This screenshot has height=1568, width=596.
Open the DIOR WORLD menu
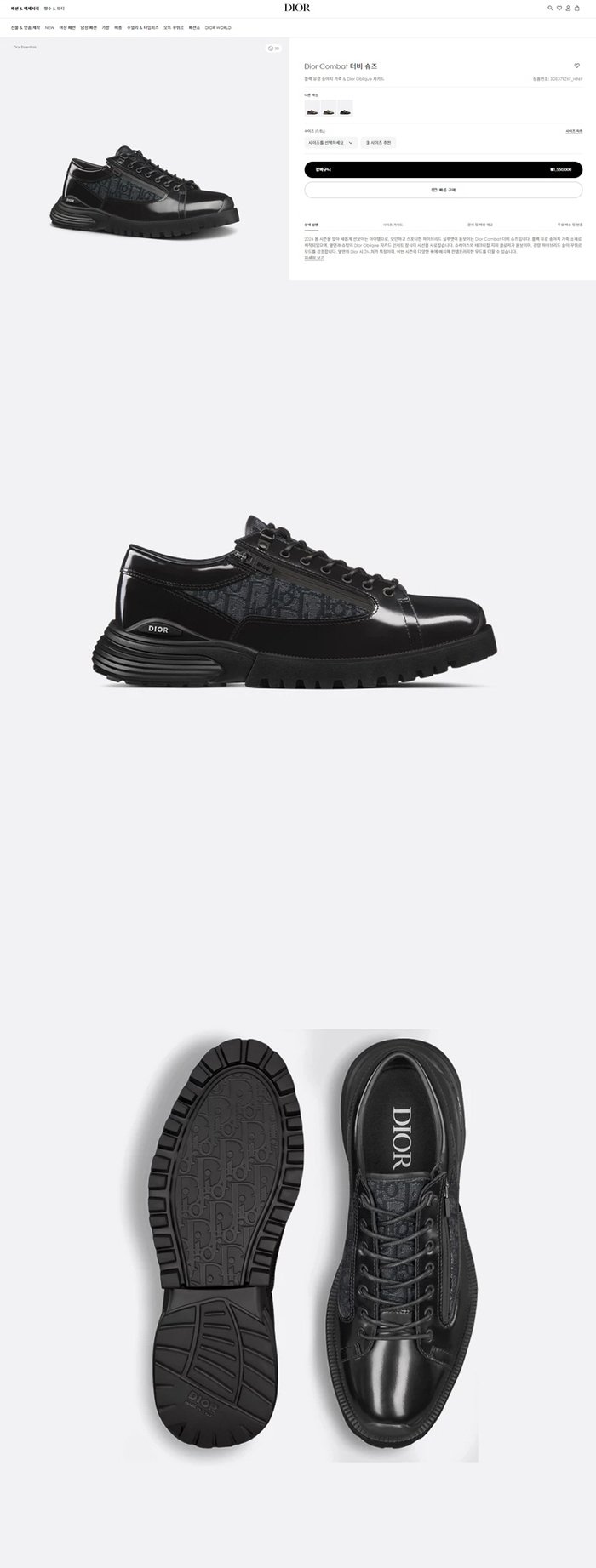(x=218, y=27)
